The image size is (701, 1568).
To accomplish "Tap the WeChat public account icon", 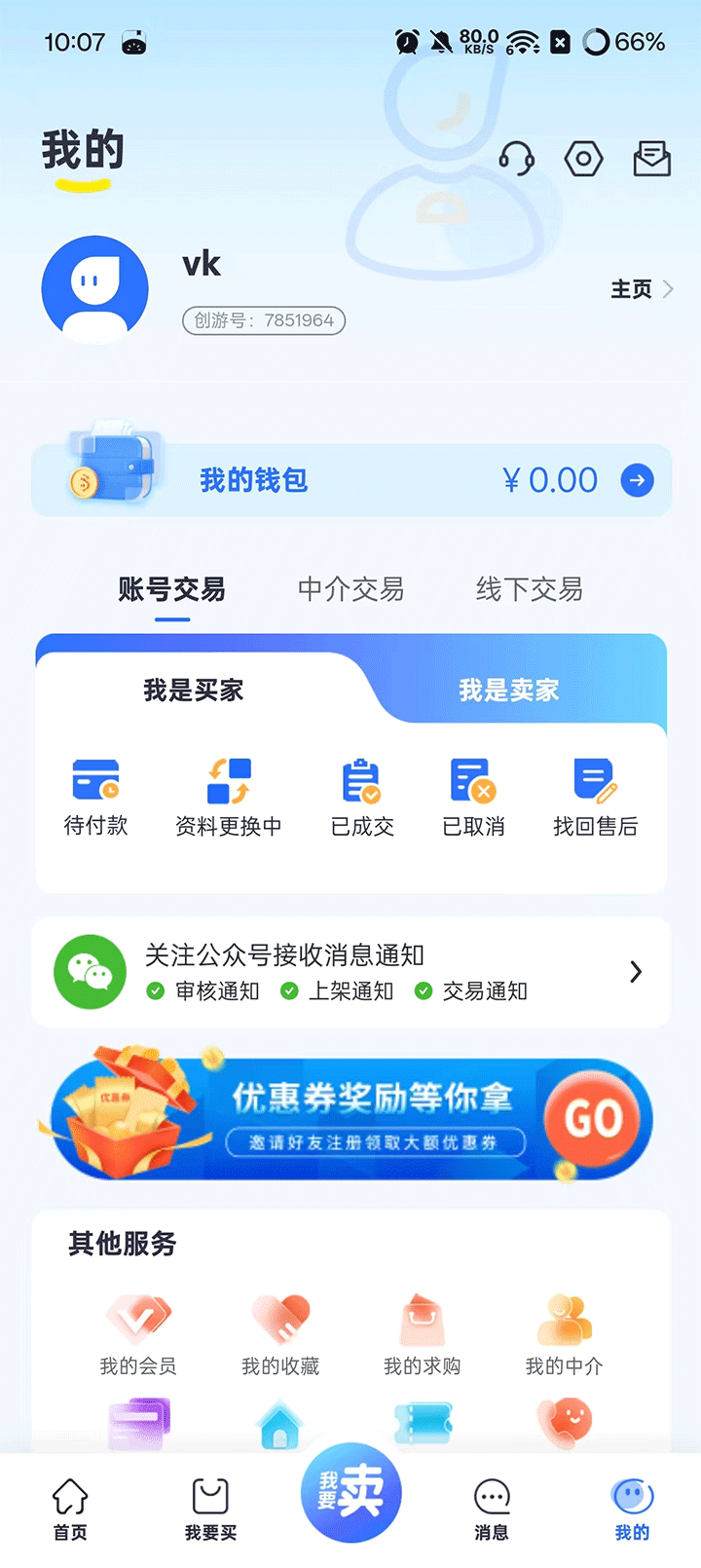I will point(90,971).
